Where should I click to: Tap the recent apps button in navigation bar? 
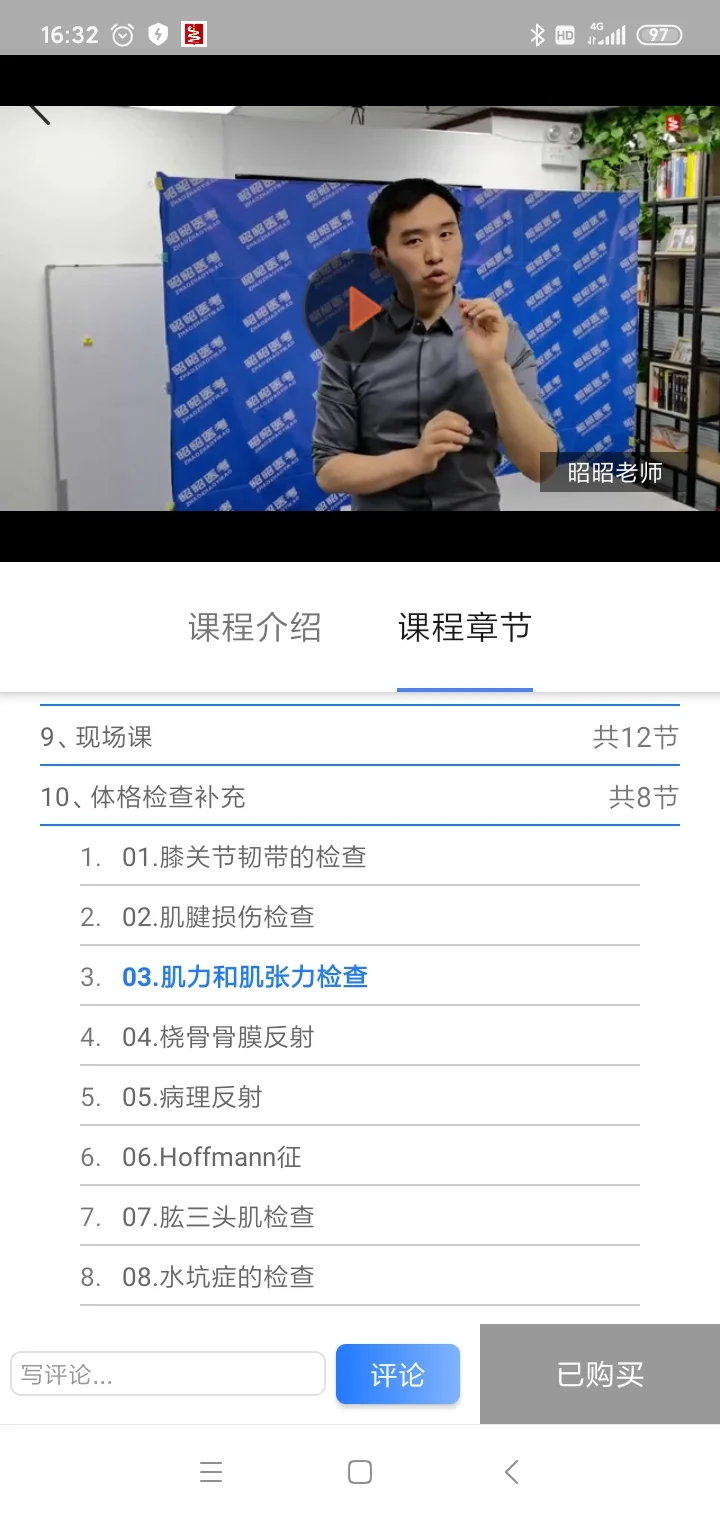(211, 1471)
